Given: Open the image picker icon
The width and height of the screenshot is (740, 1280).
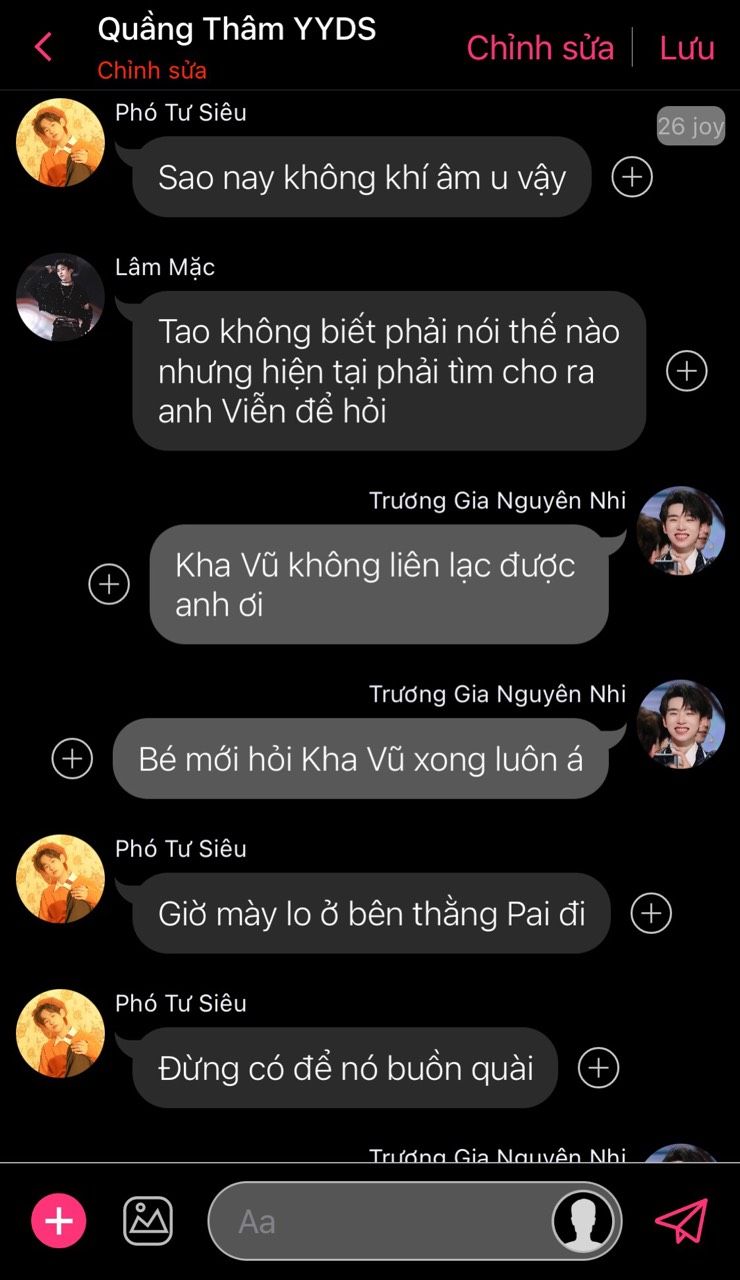Looking at the screenshot, I should [x=148, y=1221].
